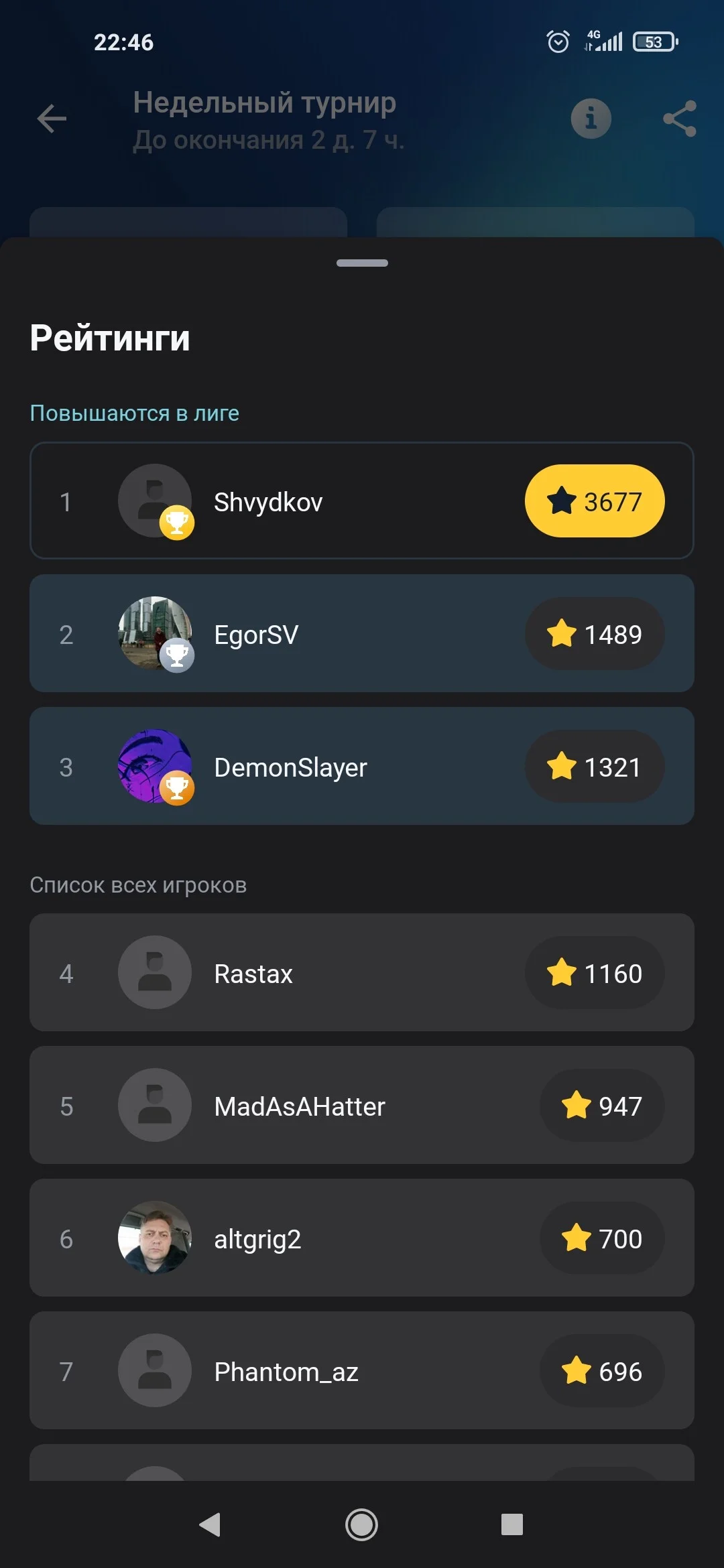Go back using the arrow icon
This screenshot has width=724, height=1568.
coord(52,119)
